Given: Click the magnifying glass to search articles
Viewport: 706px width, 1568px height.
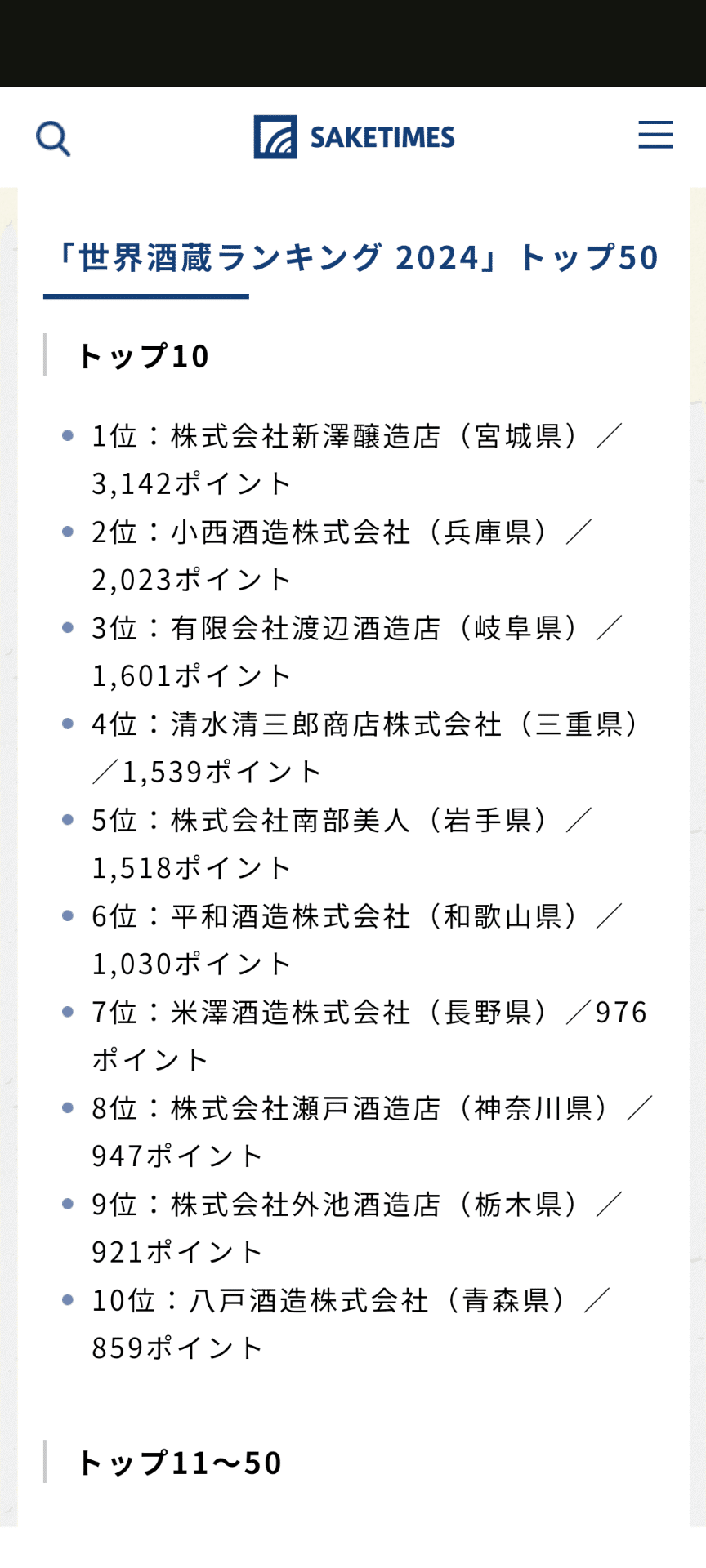Looking at the screenshot, I should pyautogui.click(x=54, y=137).
